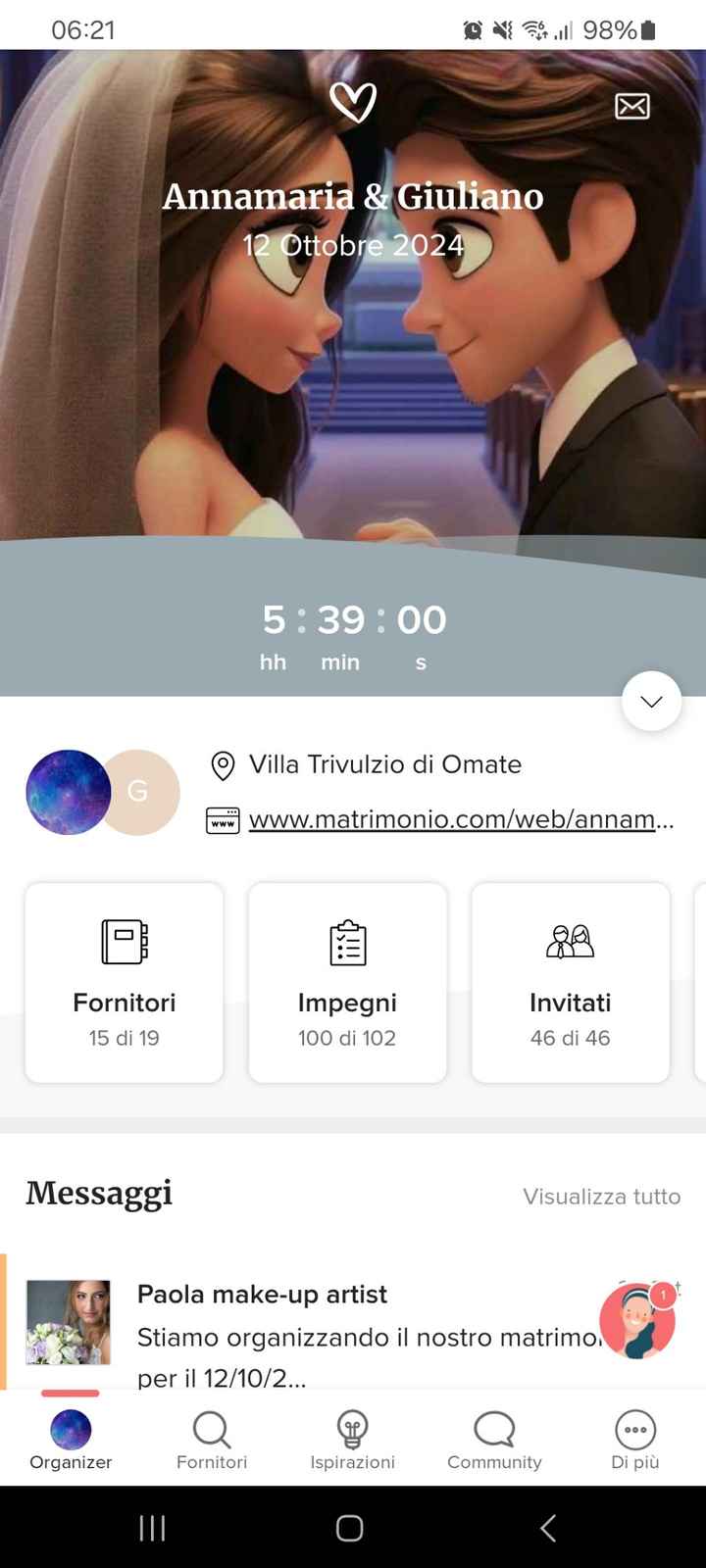706x1568 pixels.
Task: Switch to the Organizer tab
Action: [70, 1436]
